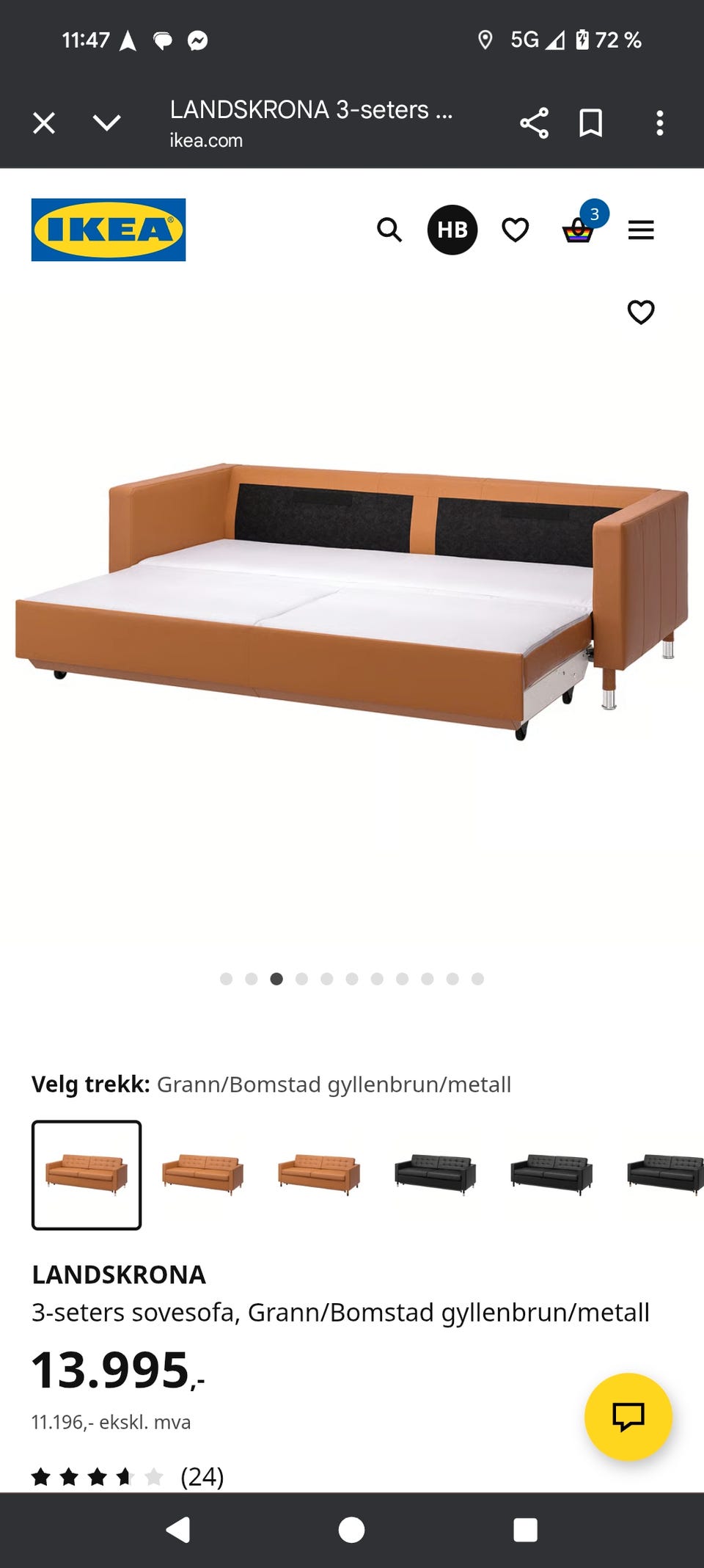Screen dimensions: 704x1568
Task: Open the yellow chat assistant
Action: pos(627,1418)
